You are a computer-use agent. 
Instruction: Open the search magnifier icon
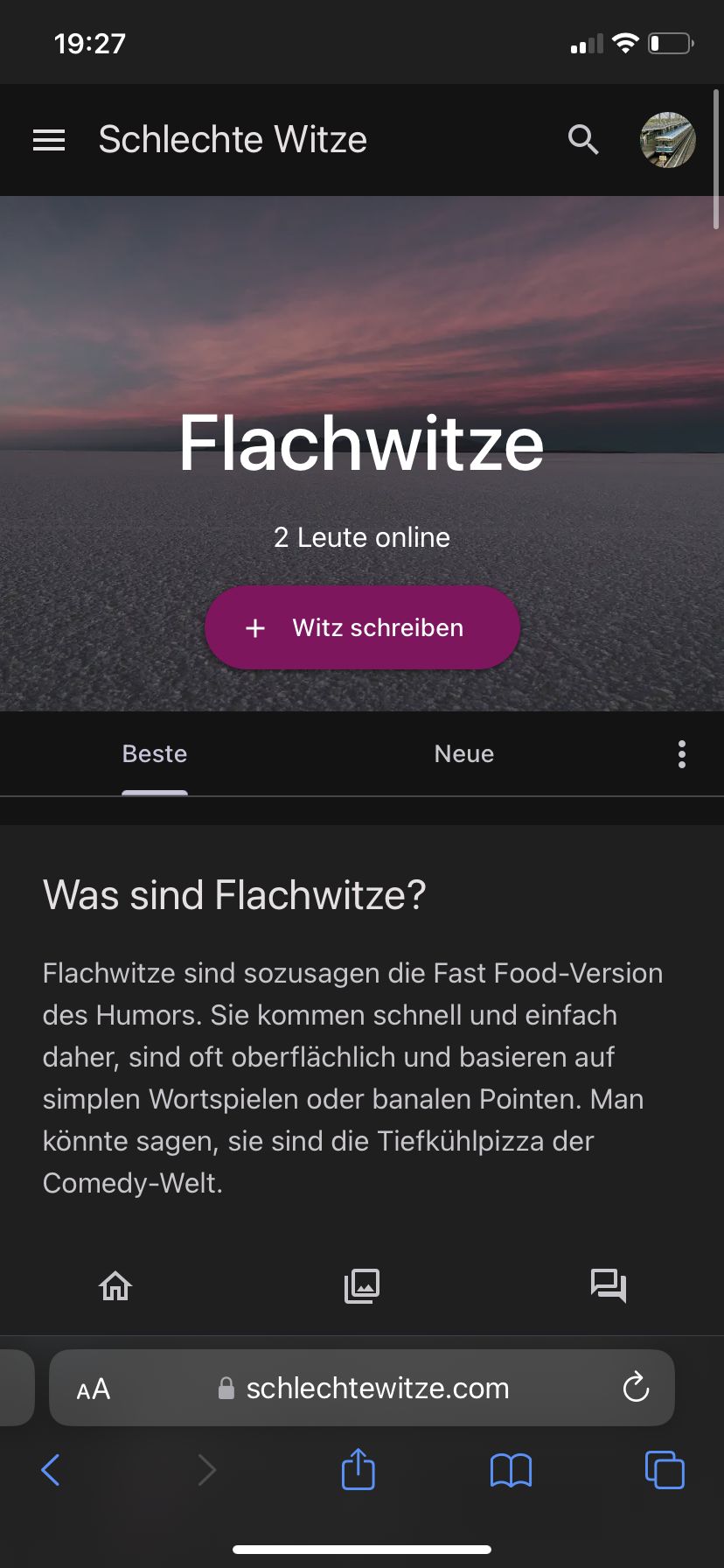coord(583,140)
